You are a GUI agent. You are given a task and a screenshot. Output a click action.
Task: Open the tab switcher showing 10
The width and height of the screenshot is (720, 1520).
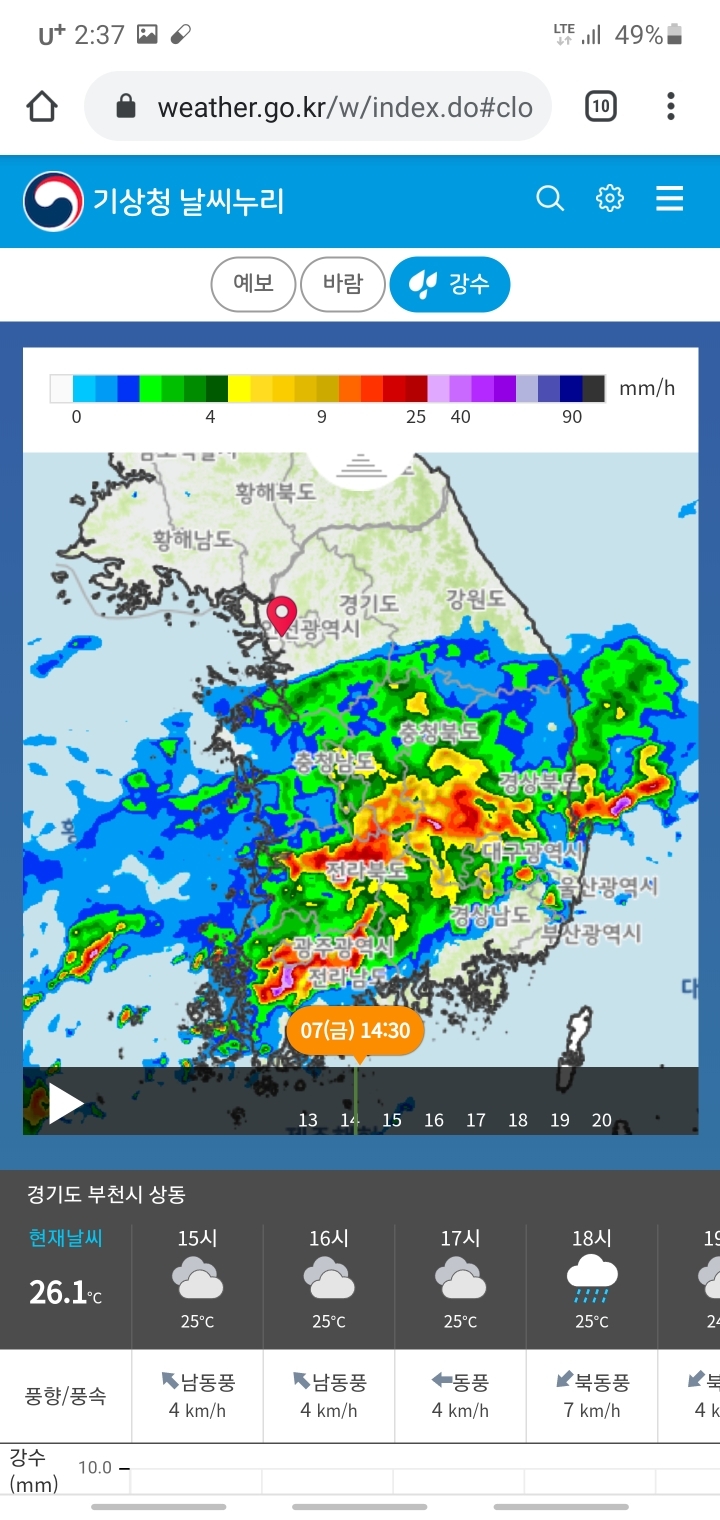pyautogui.click(x=600, y=106)
